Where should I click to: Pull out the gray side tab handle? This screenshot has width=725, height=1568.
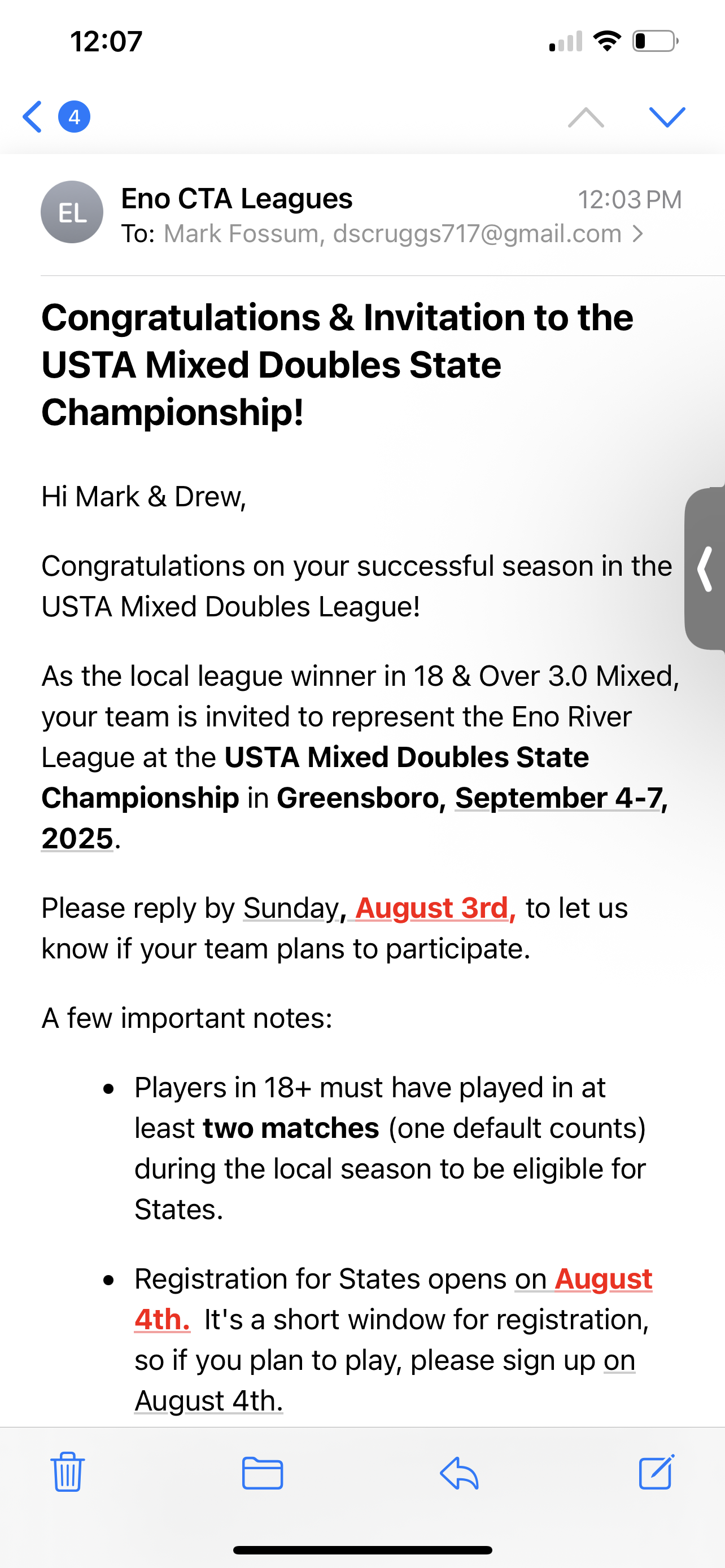(x=705, y=569)
